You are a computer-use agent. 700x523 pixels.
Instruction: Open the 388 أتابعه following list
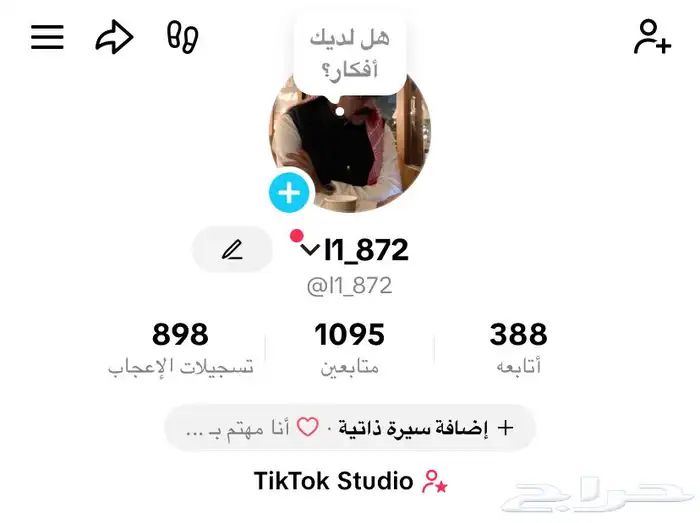tap(518, 346)
